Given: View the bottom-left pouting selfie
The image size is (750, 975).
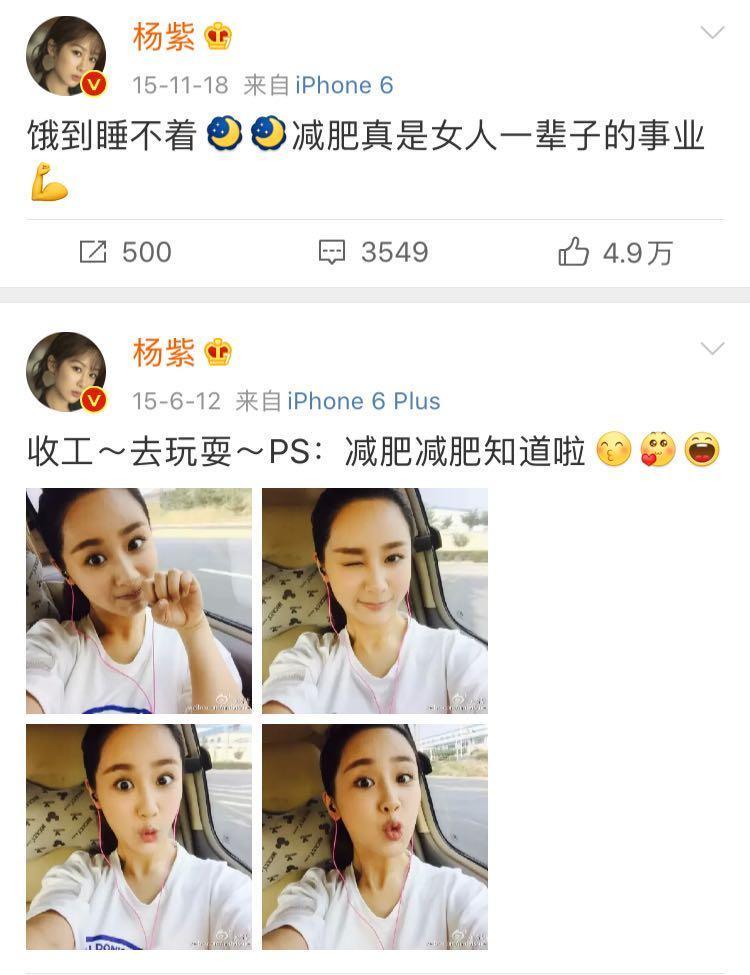Looking at the screenshot, I should point(139,836).
